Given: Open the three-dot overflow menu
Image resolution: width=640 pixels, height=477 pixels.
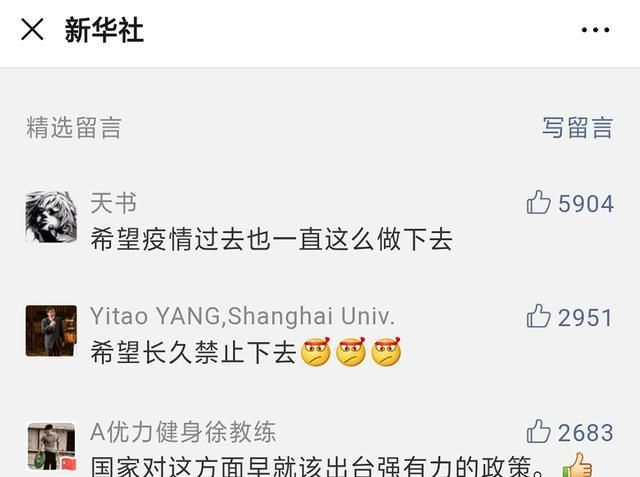Looking at the screenshot, I should [x=595, y=30].
